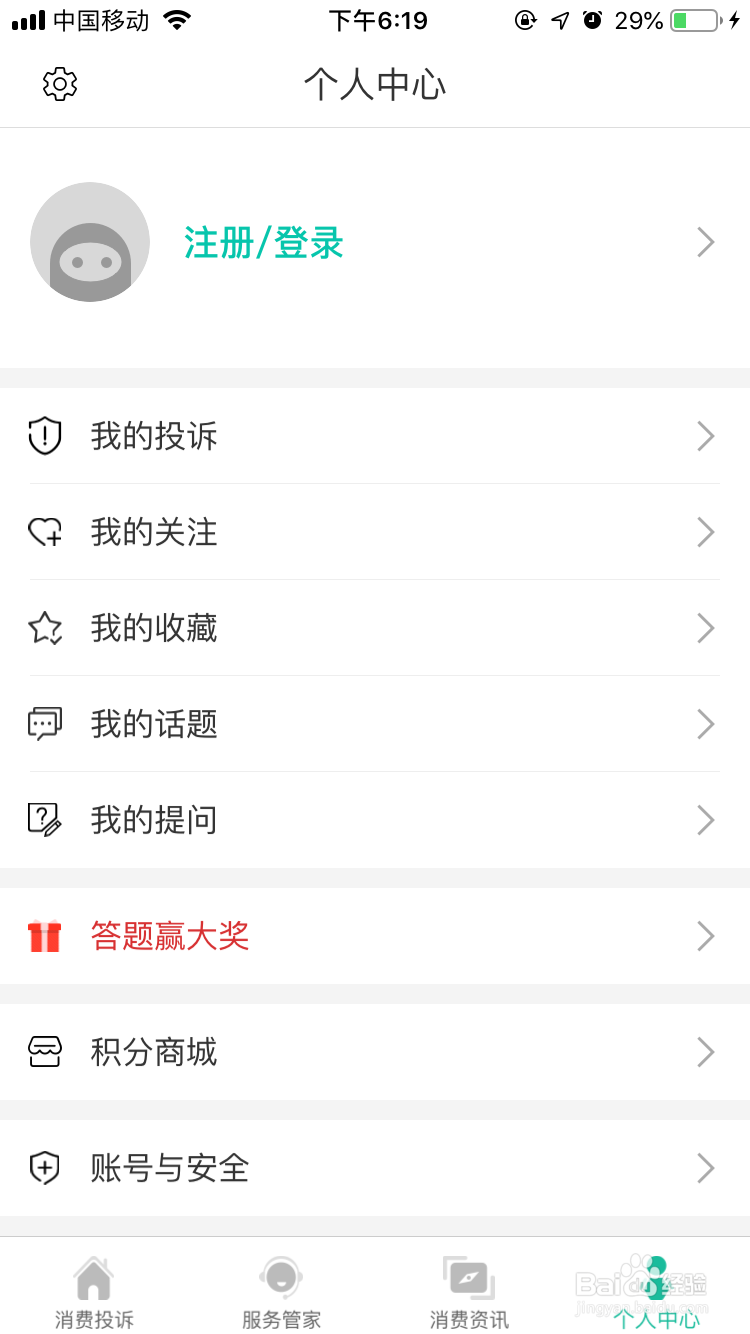Screen dimensions: 750x1334
Task: Click the robot avatar placeholder image
Action: (x=90, y=242)
